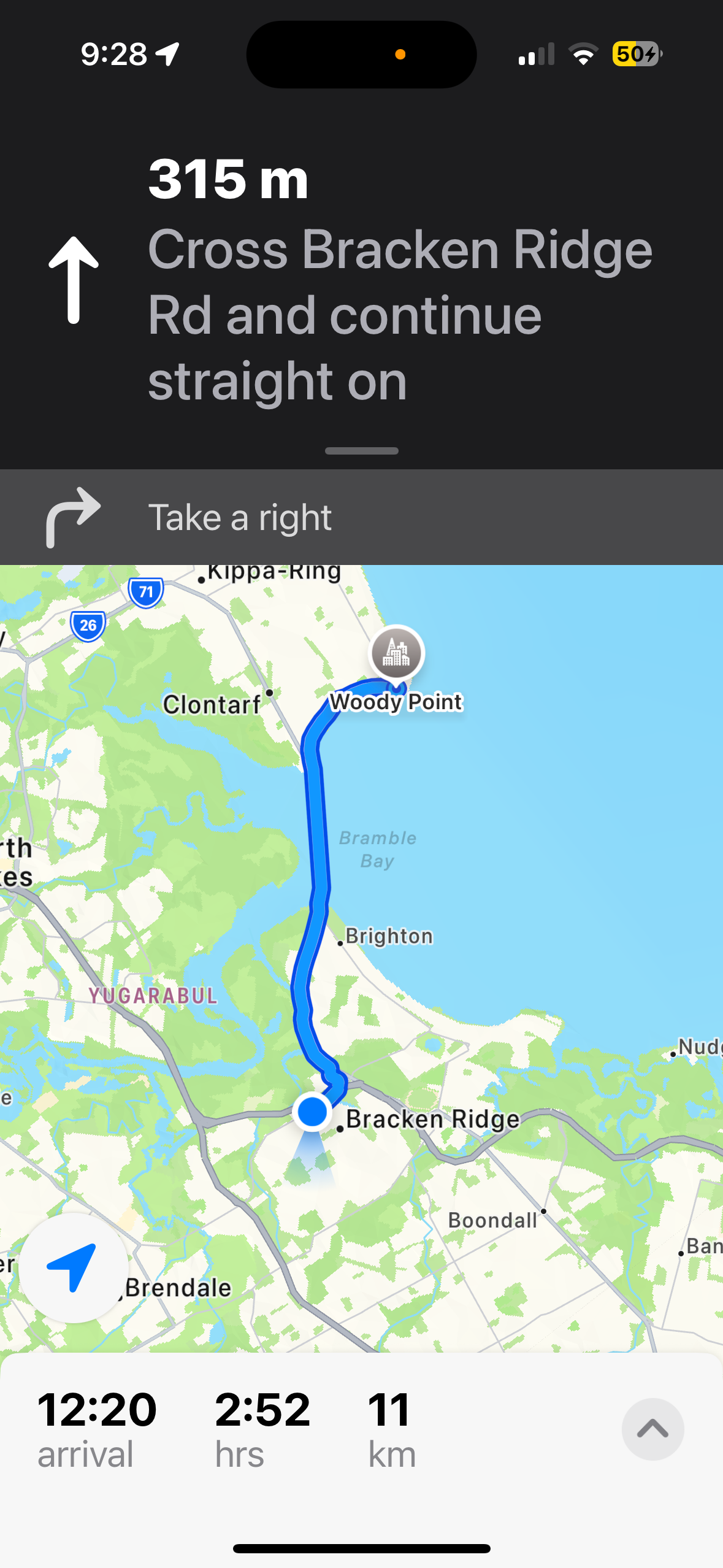Open the Woody Point destination marker
The width and height of the screenshot is (723, 1568).
(397, 654)
